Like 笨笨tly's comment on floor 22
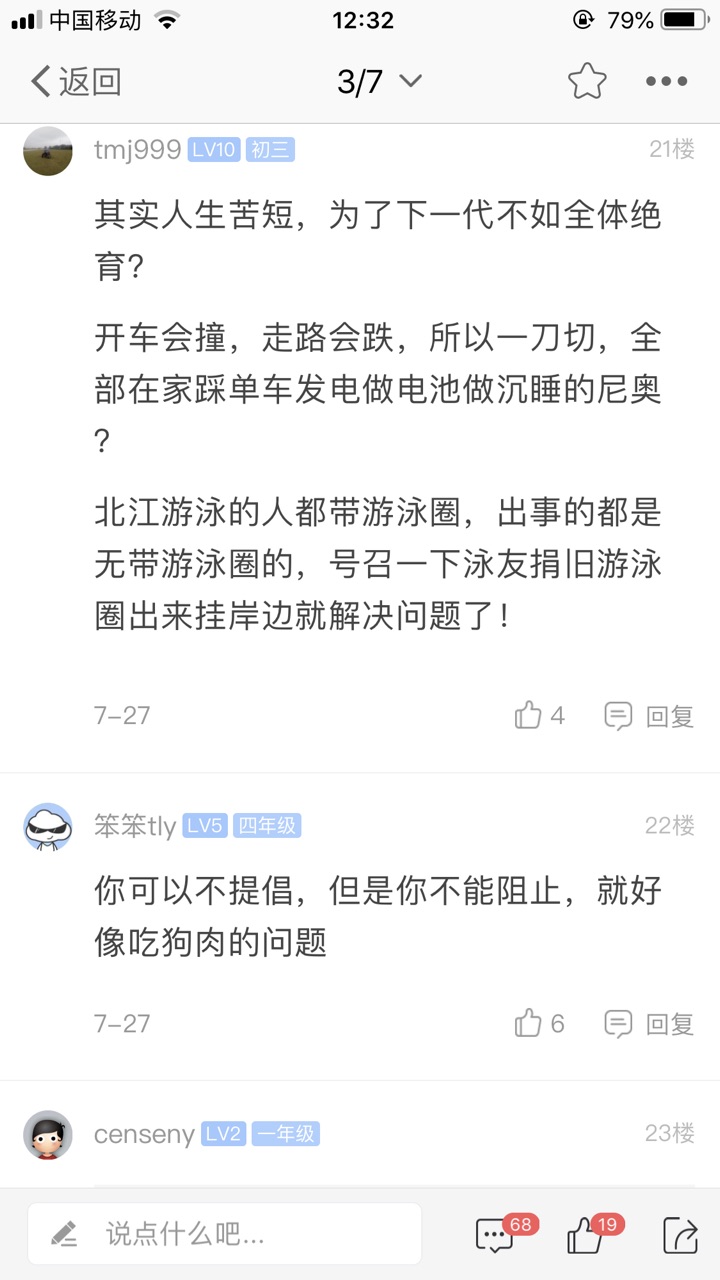This screenshot has height=1280, width=720. [540, 1023]
